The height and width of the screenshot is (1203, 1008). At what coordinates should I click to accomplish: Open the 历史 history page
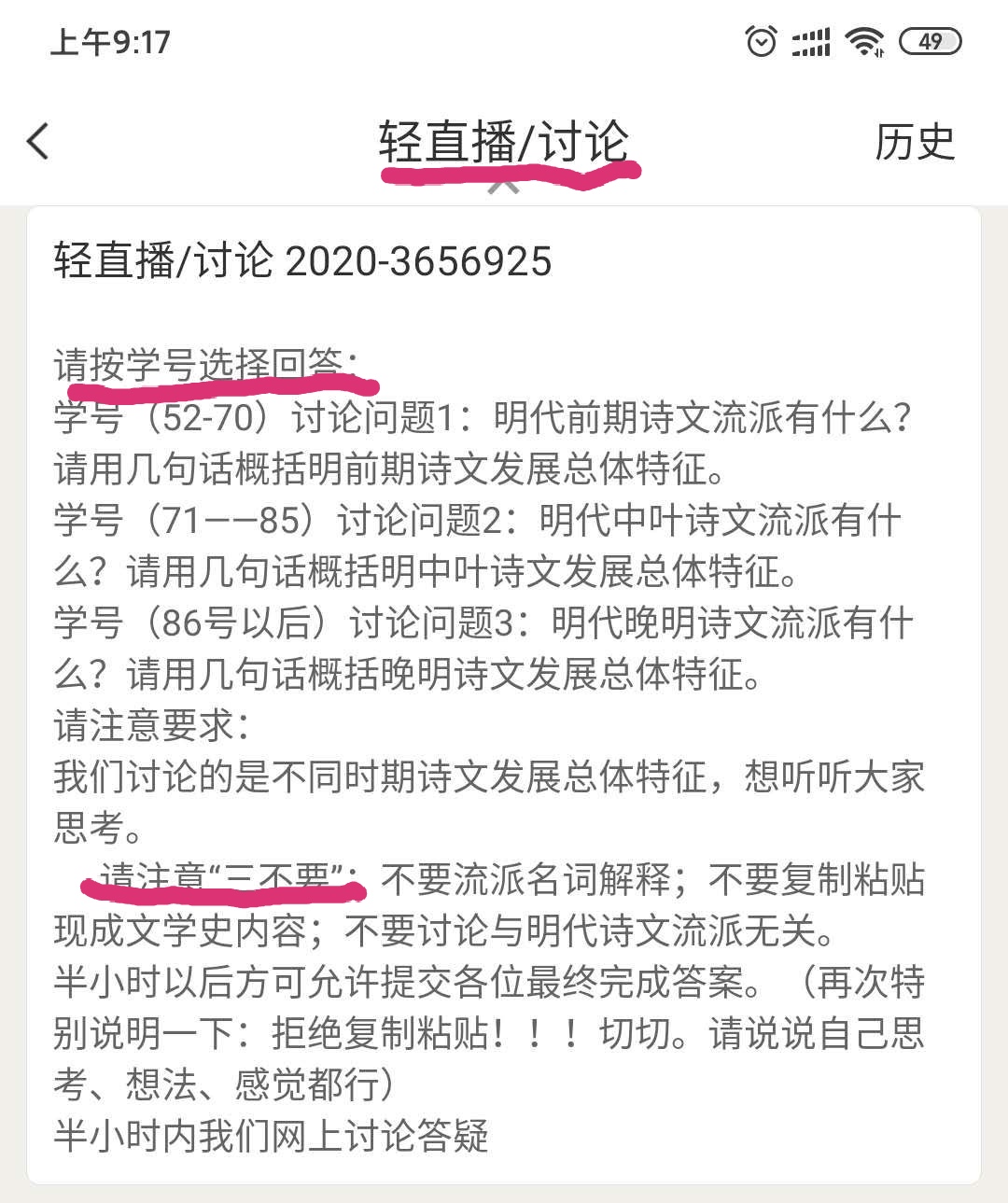tap(914, 143)
